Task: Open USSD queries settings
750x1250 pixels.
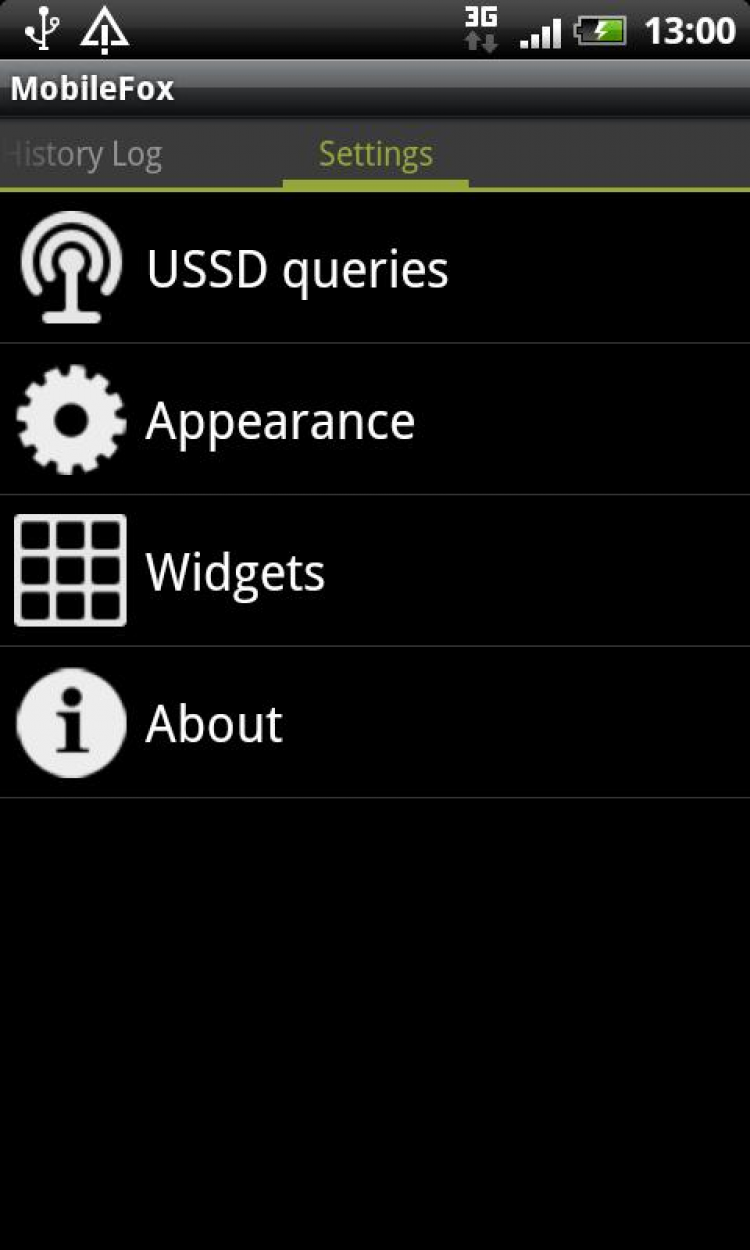Action: [x=297, y=268]
